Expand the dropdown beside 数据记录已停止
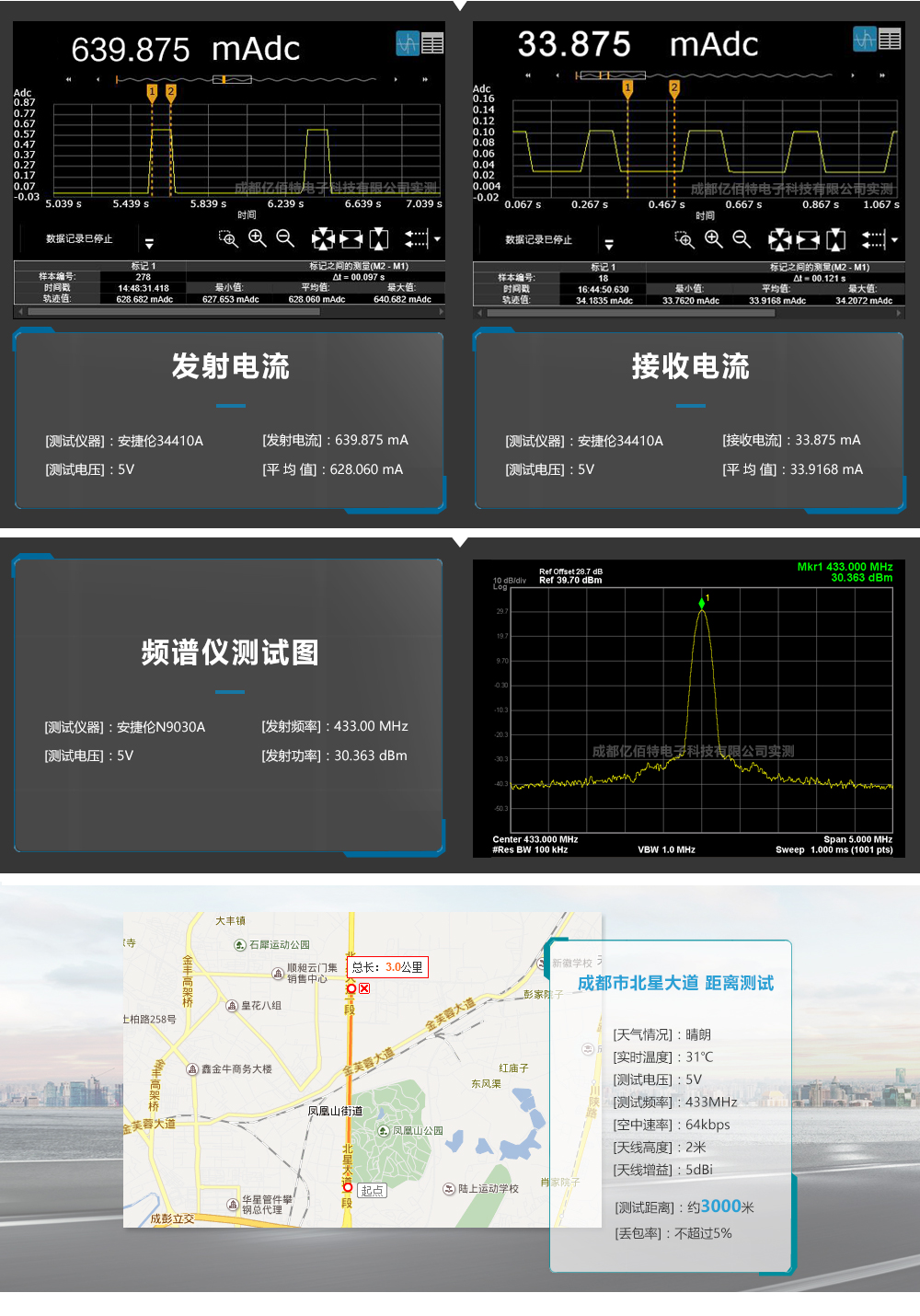The width and height of the screenshot is (920, 1316). point(149,240)
